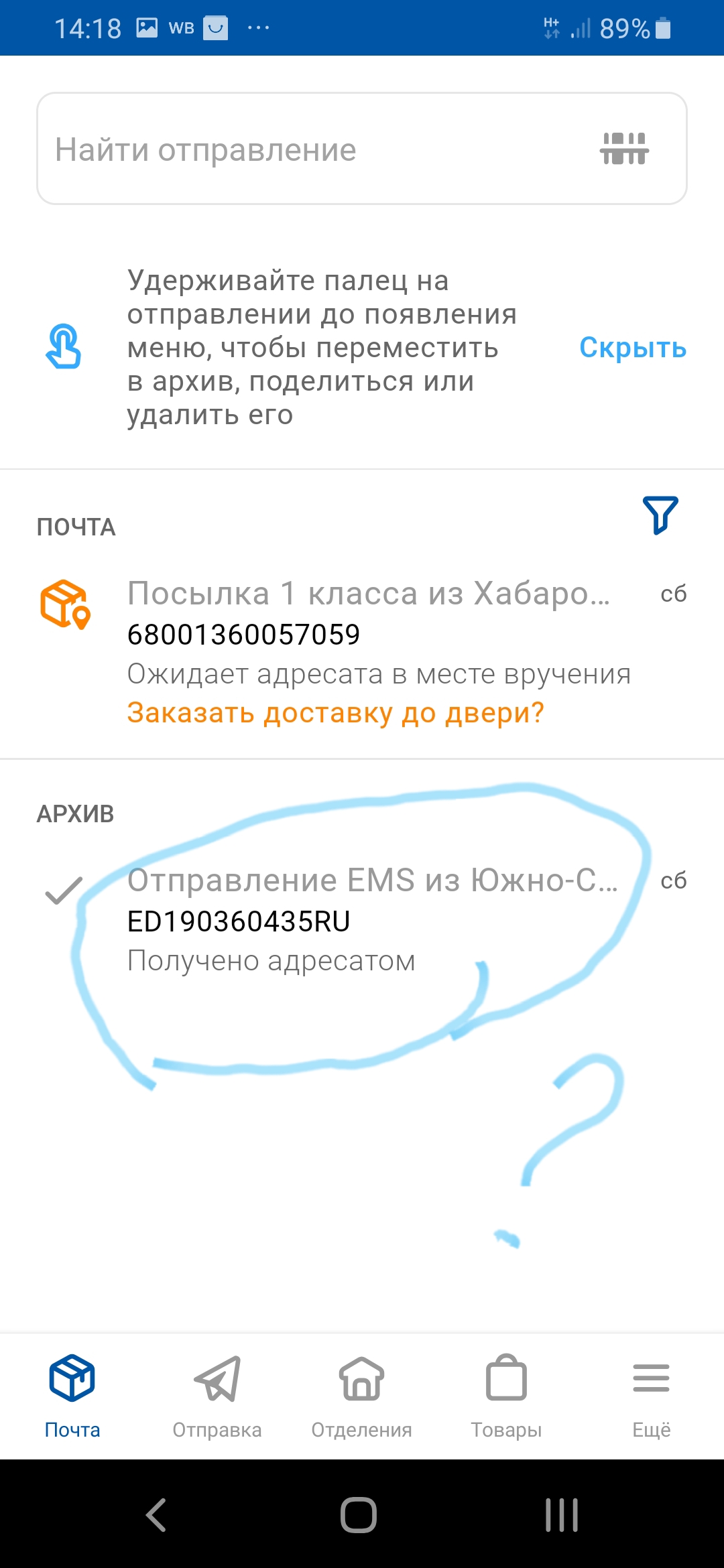This screenshot has width=724, height=1568.
Task: Tap the system home button
Action: tap(359, 1514)
